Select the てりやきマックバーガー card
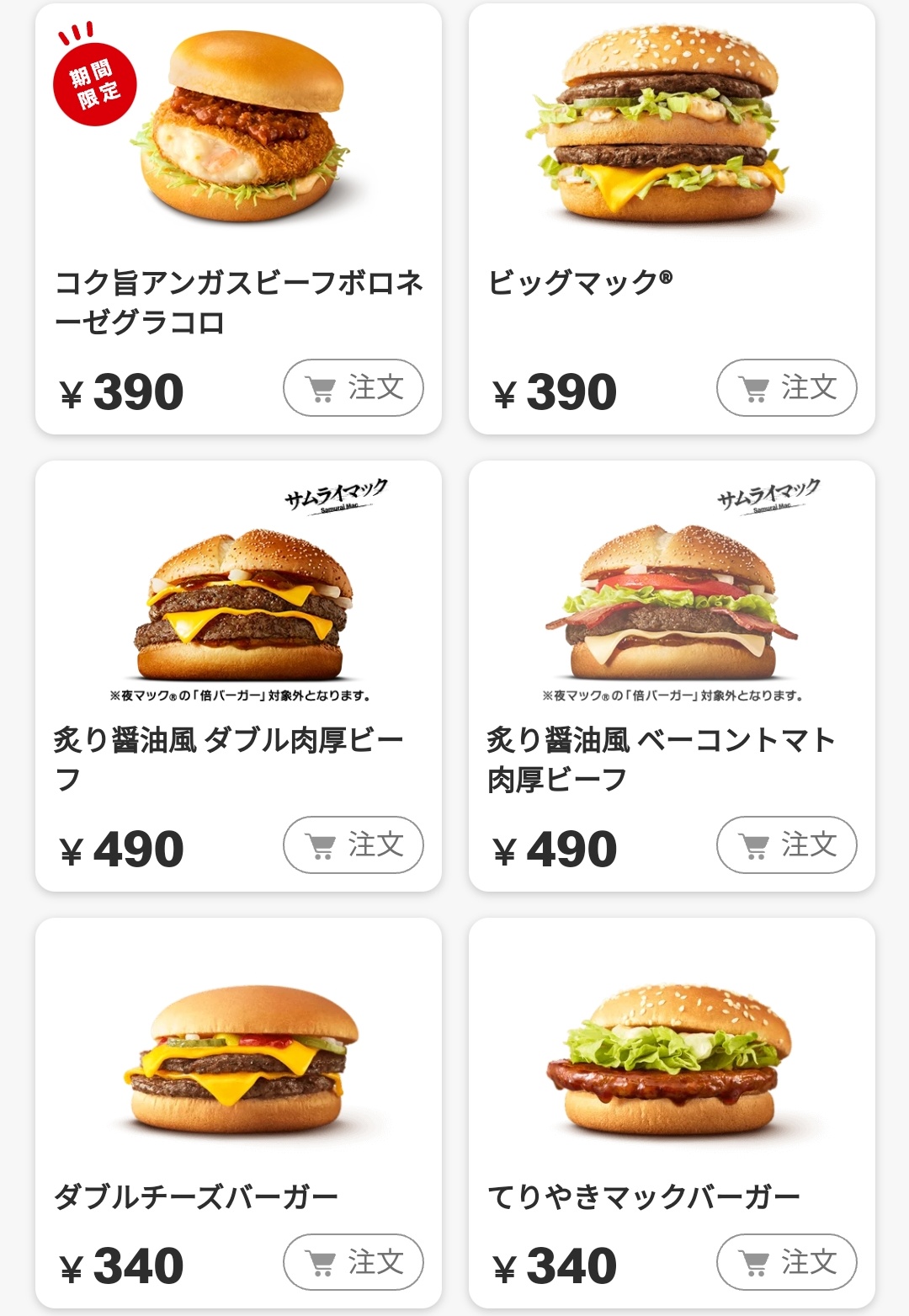 coord(671,1061)
